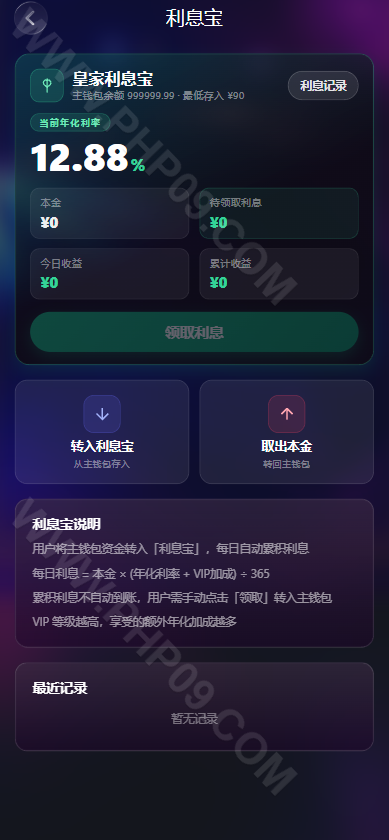
Task: Tap the 领取利息 claim button
Action: point(194,332)
